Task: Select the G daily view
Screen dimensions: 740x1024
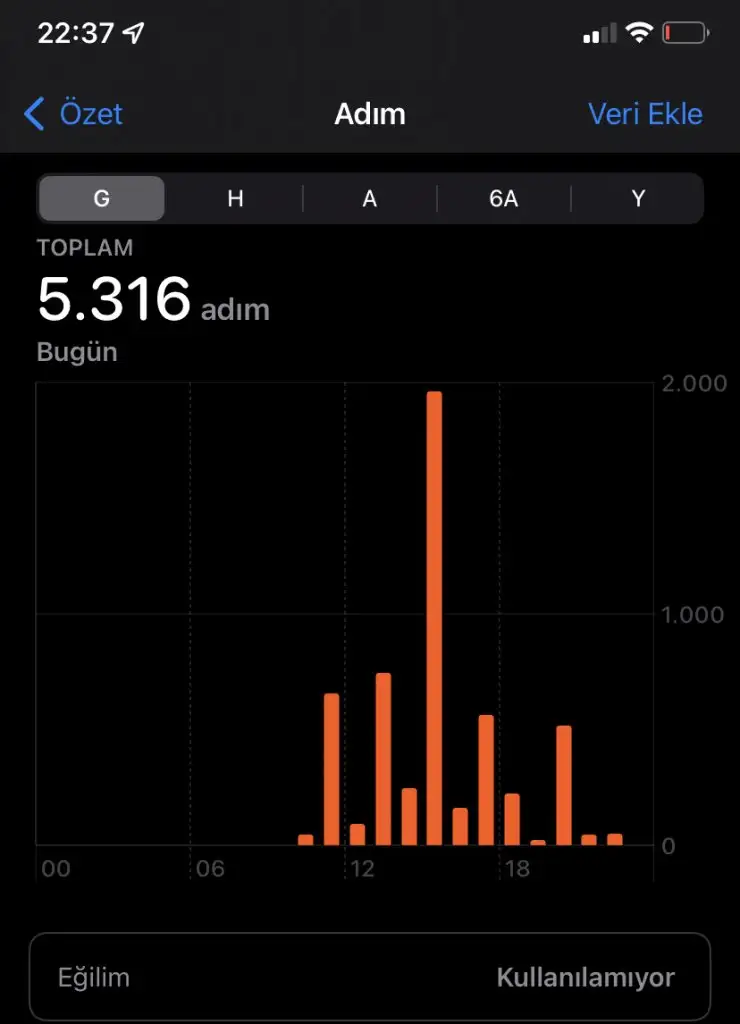Action: coord(101,198)
